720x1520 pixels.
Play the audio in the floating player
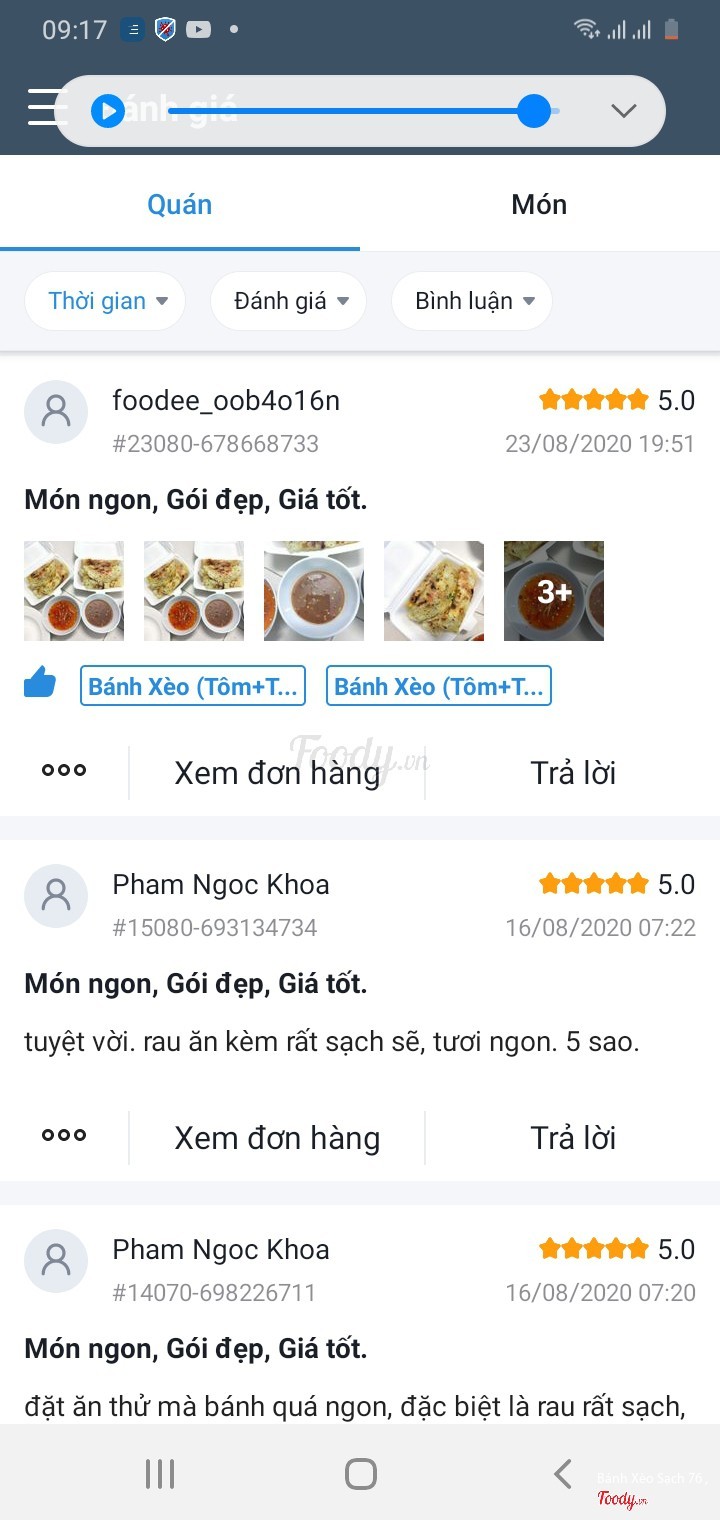click(x=108, y=111)
